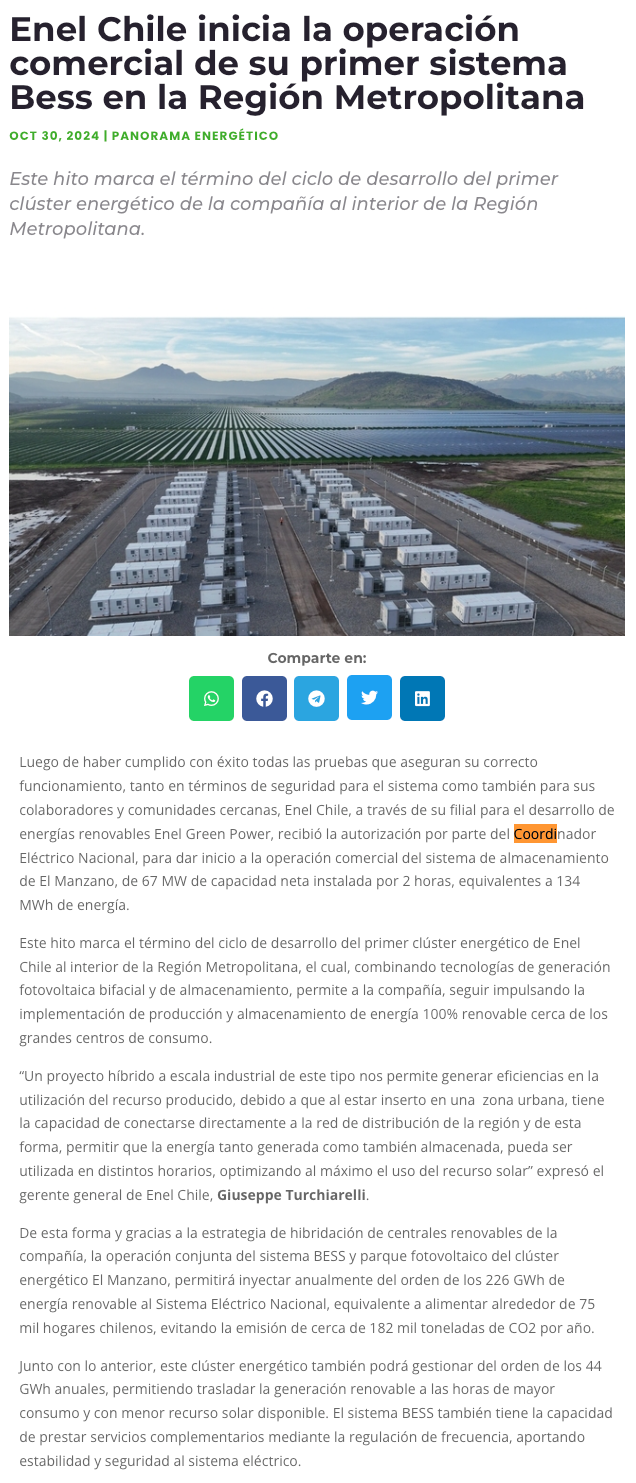Share the article on Twitter
Viewport: 636px width, 1483px height.
pos(369,698)
